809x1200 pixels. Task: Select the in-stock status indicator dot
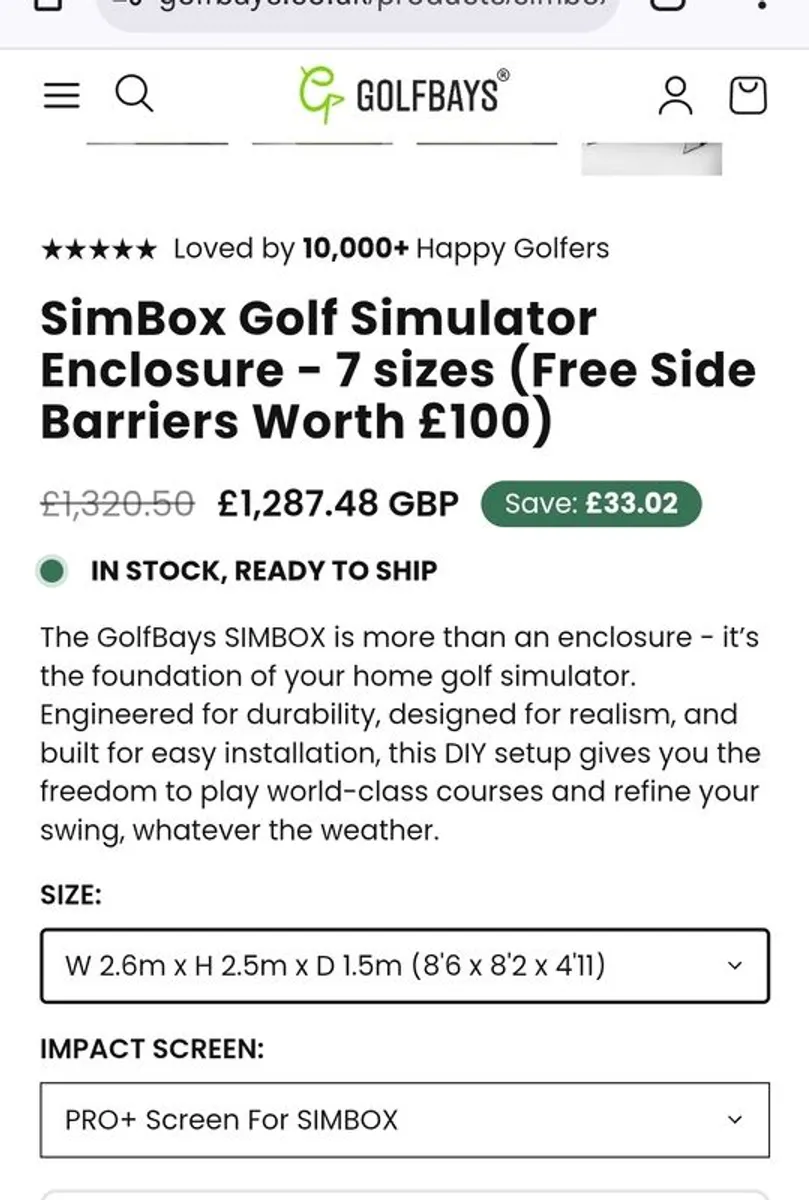pyautogui.click(x=53, y=571)
